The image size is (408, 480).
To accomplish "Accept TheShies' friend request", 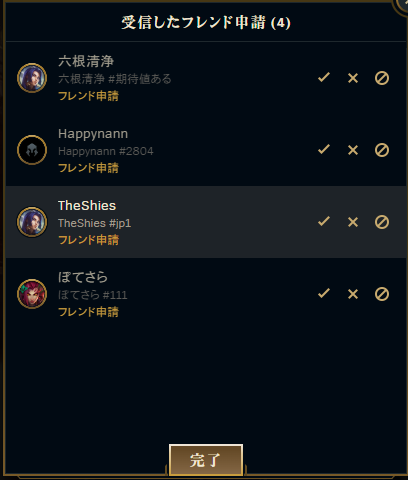I will tap(324, 221).
